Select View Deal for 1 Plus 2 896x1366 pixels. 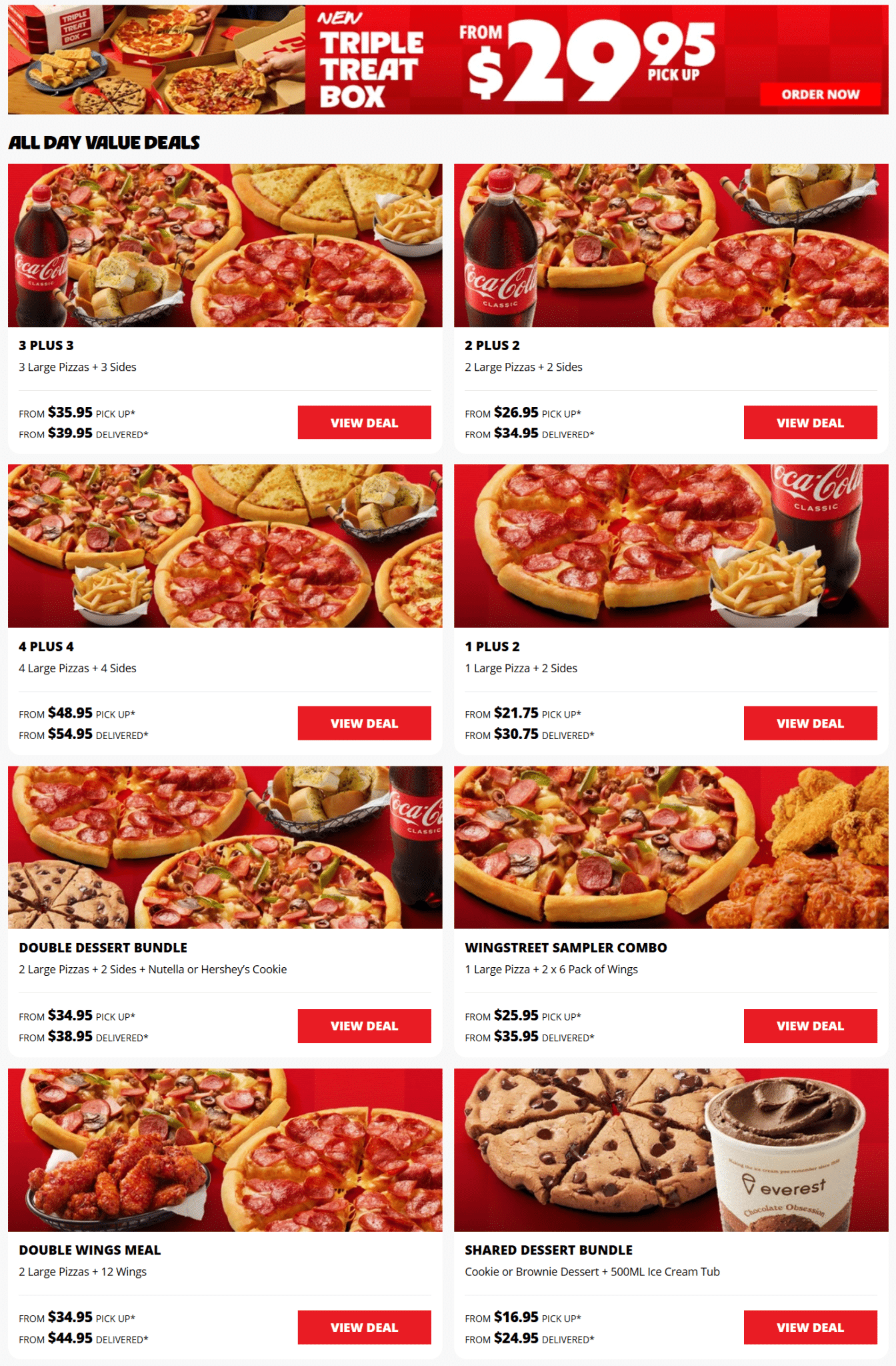(x=810, y=723)
